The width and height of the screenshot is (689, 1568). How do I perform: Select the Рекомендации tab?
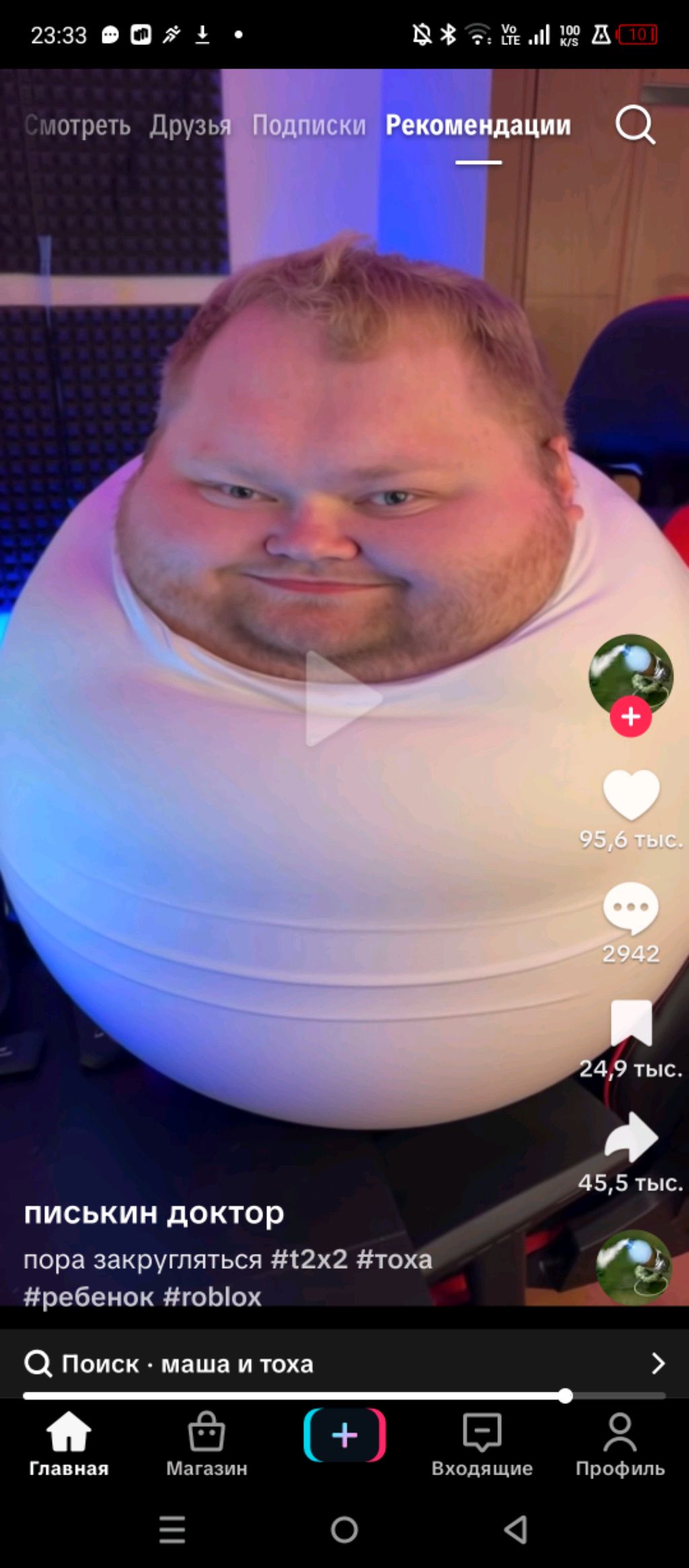click(478, 125)
